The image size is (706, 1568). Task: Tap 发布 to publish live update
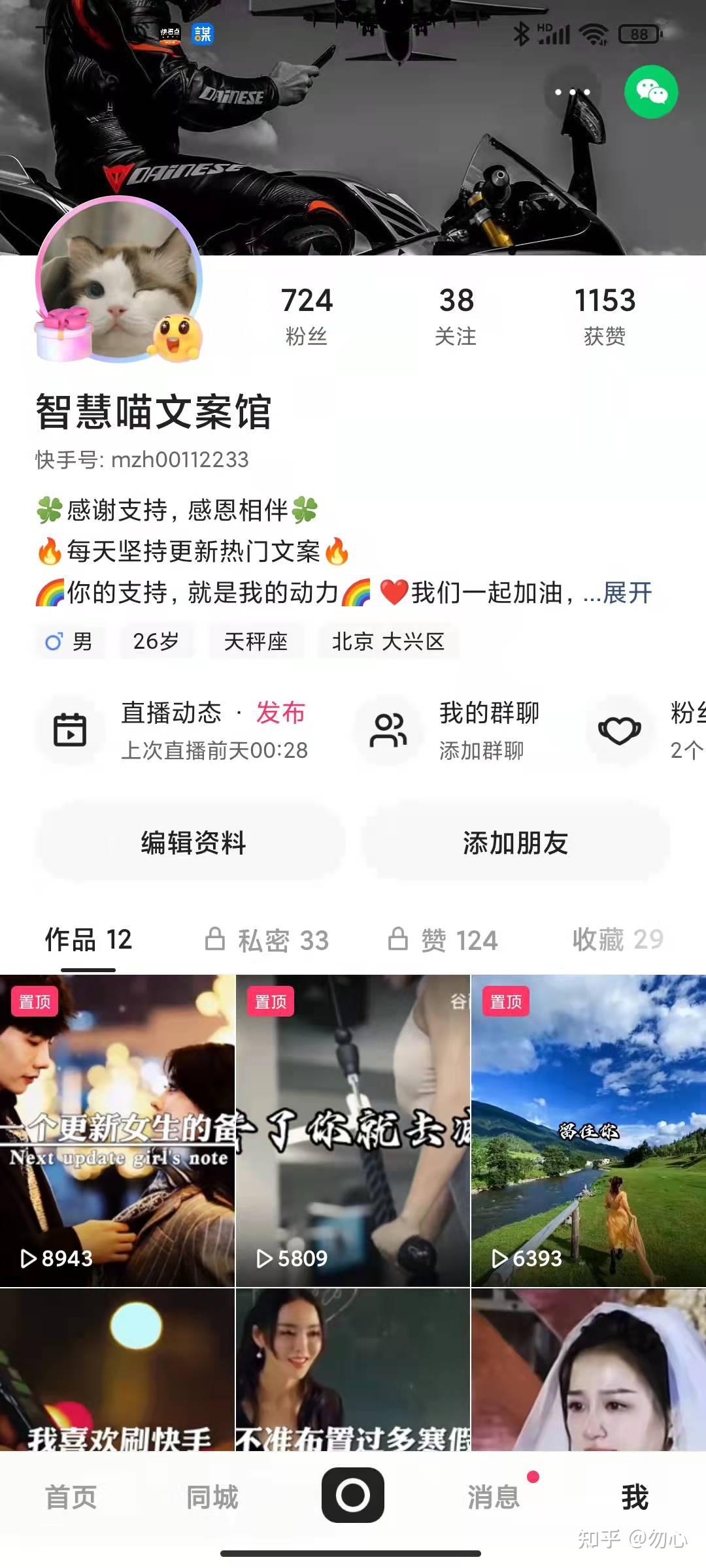pos(280,714)
